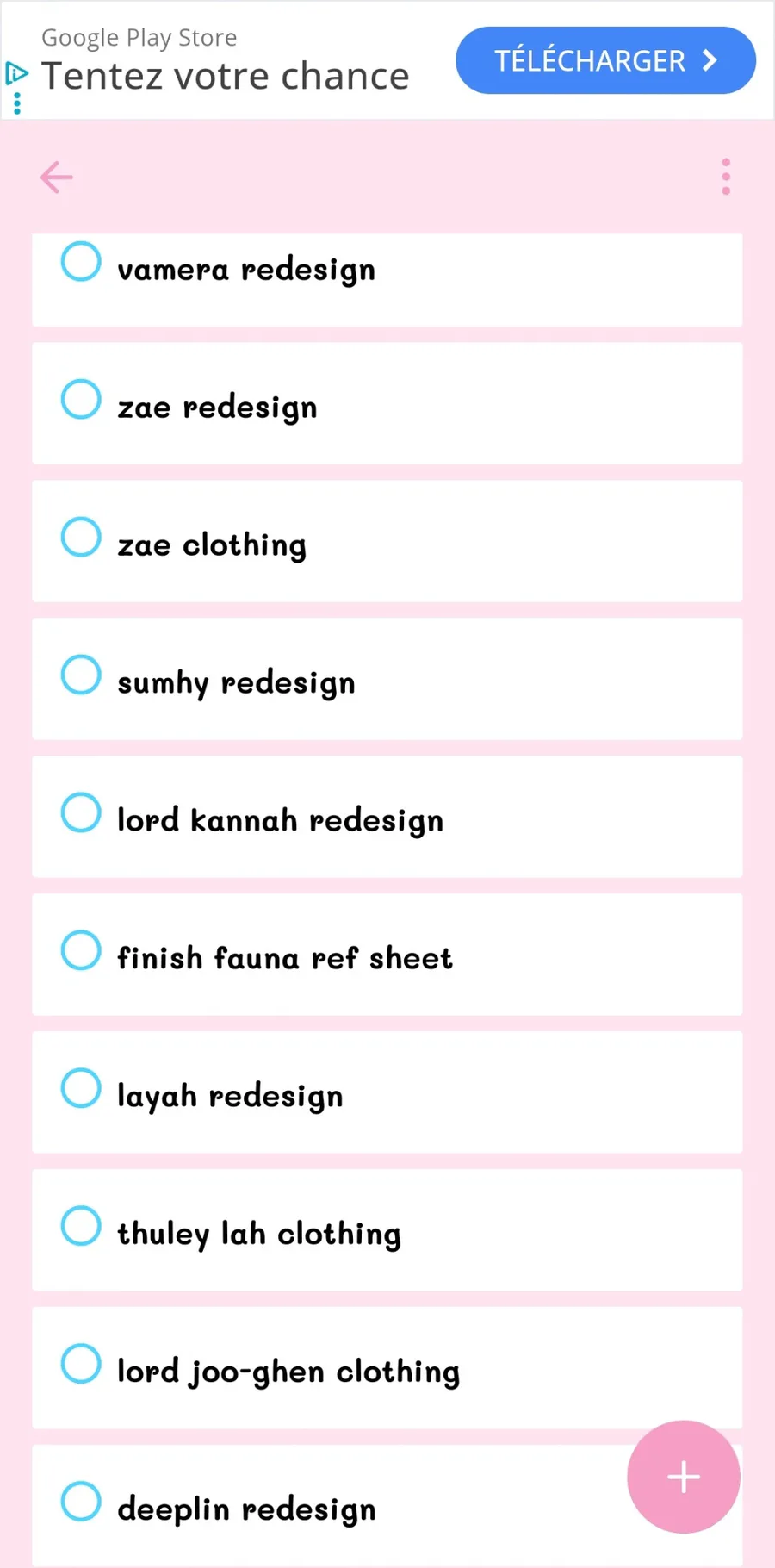775x1568 pixels.
Task: Tap the TÉLÉCHARGER ad button
Action: coord(605,60)
